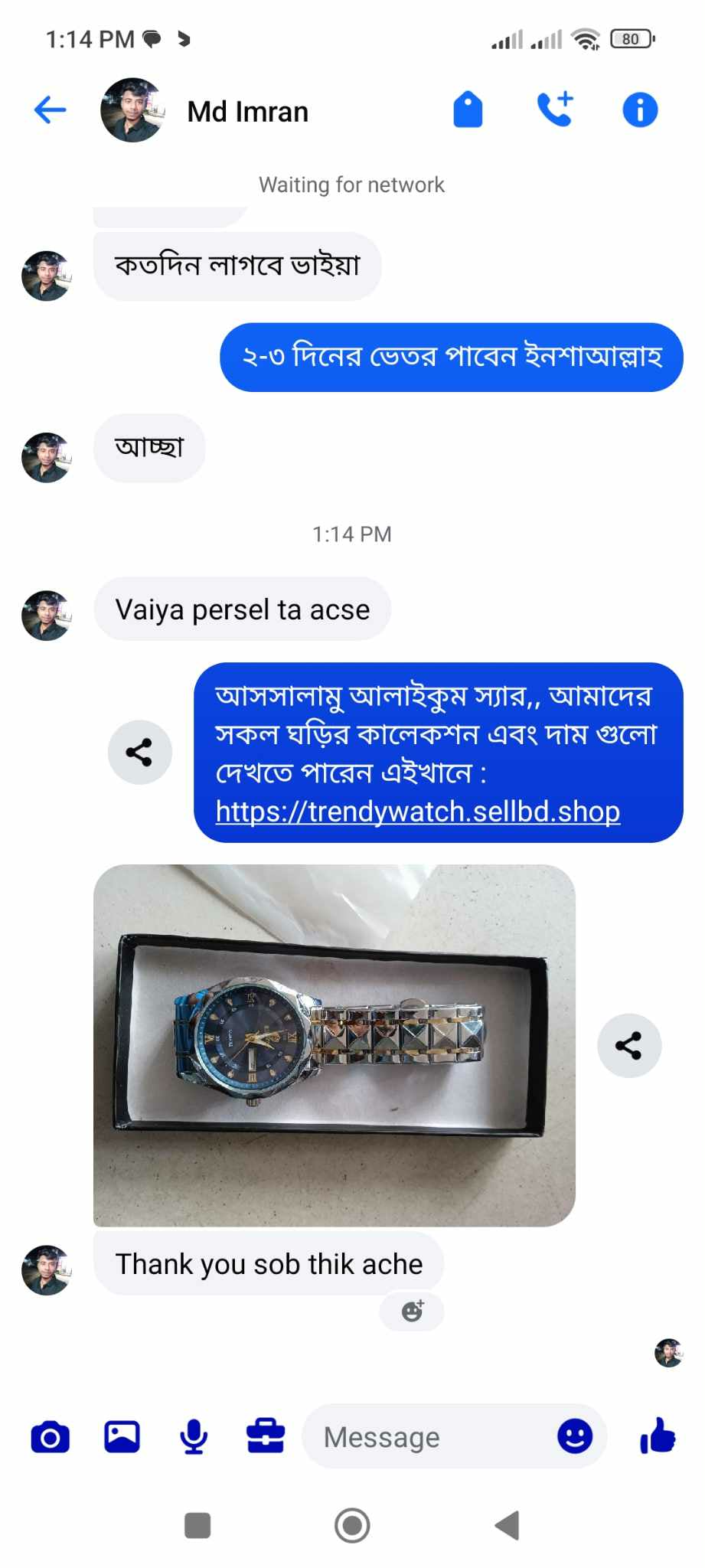Tap the system home button
Image resolution: width=705 pixels, height=1568 pixels.
[x=352, y=1525]
